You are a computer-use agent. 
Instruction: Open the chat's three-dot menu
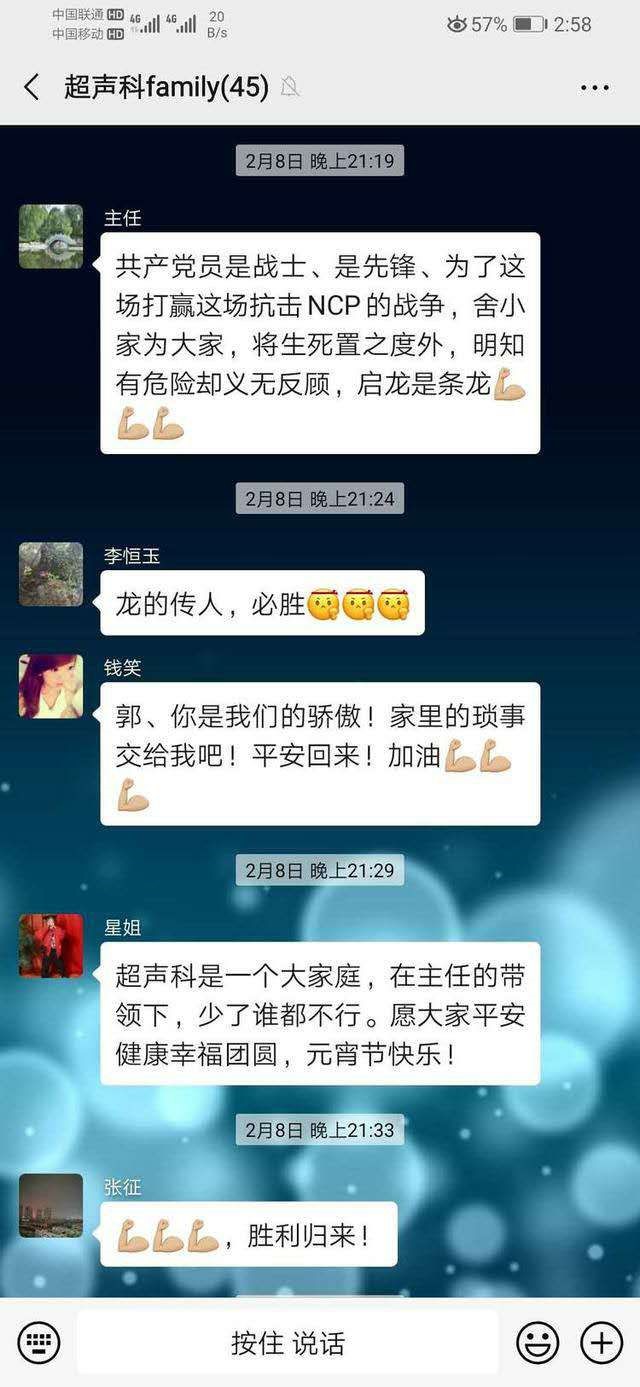coord(595,88)
